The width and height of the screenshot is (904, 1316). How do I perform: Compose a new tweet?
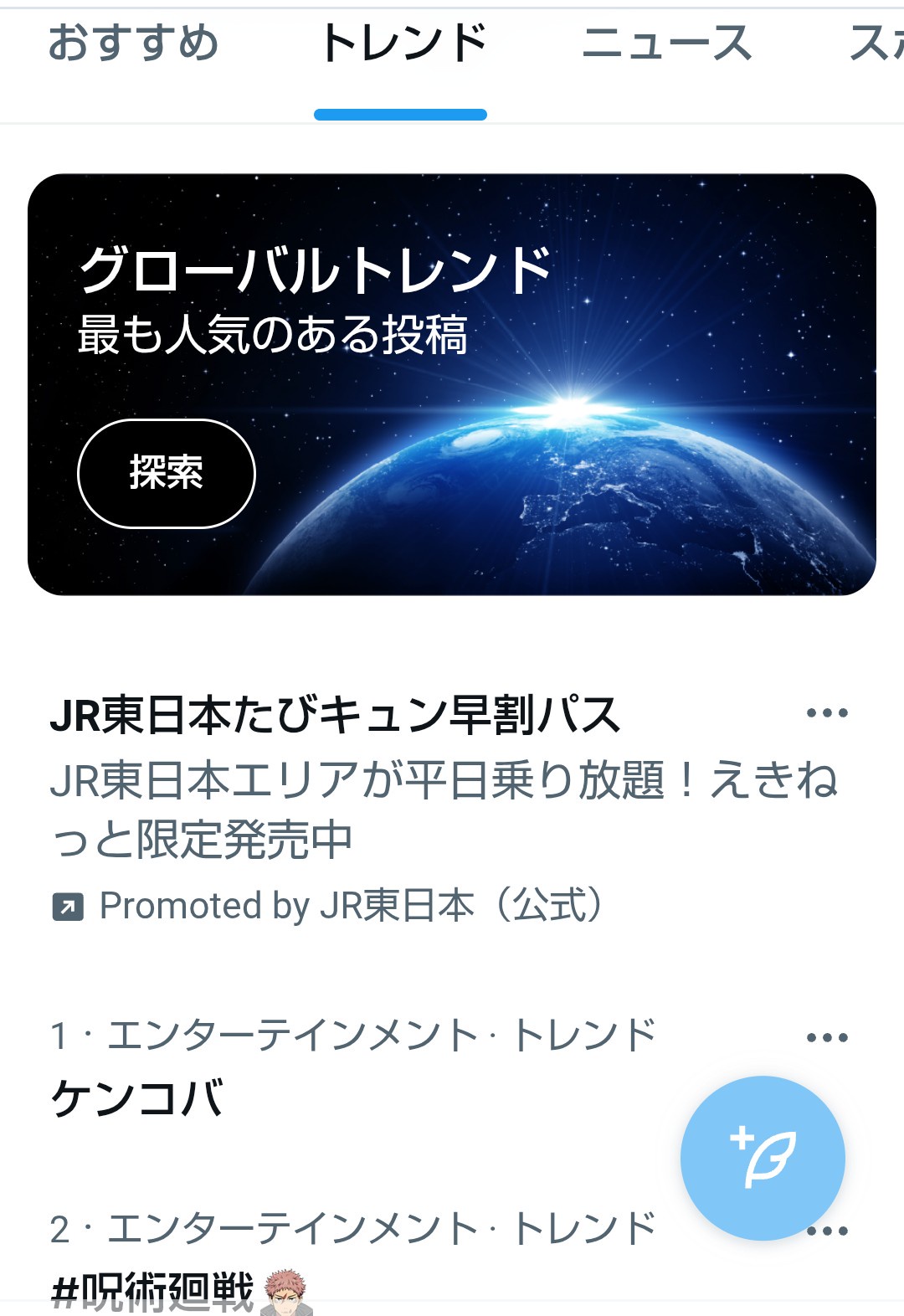[x=763, y=1158]
